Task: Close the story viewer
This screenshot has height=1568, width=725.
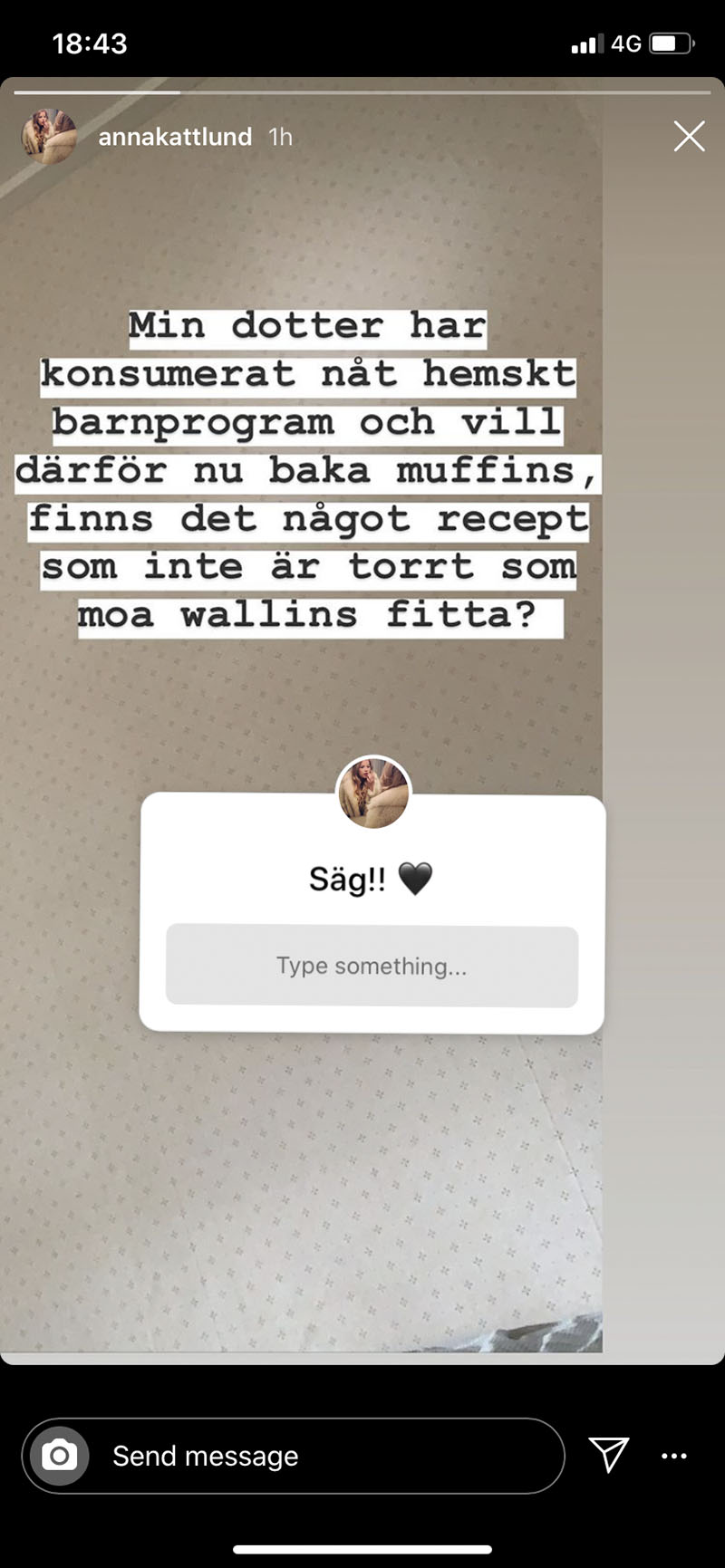Action: (x=689, y=137)
